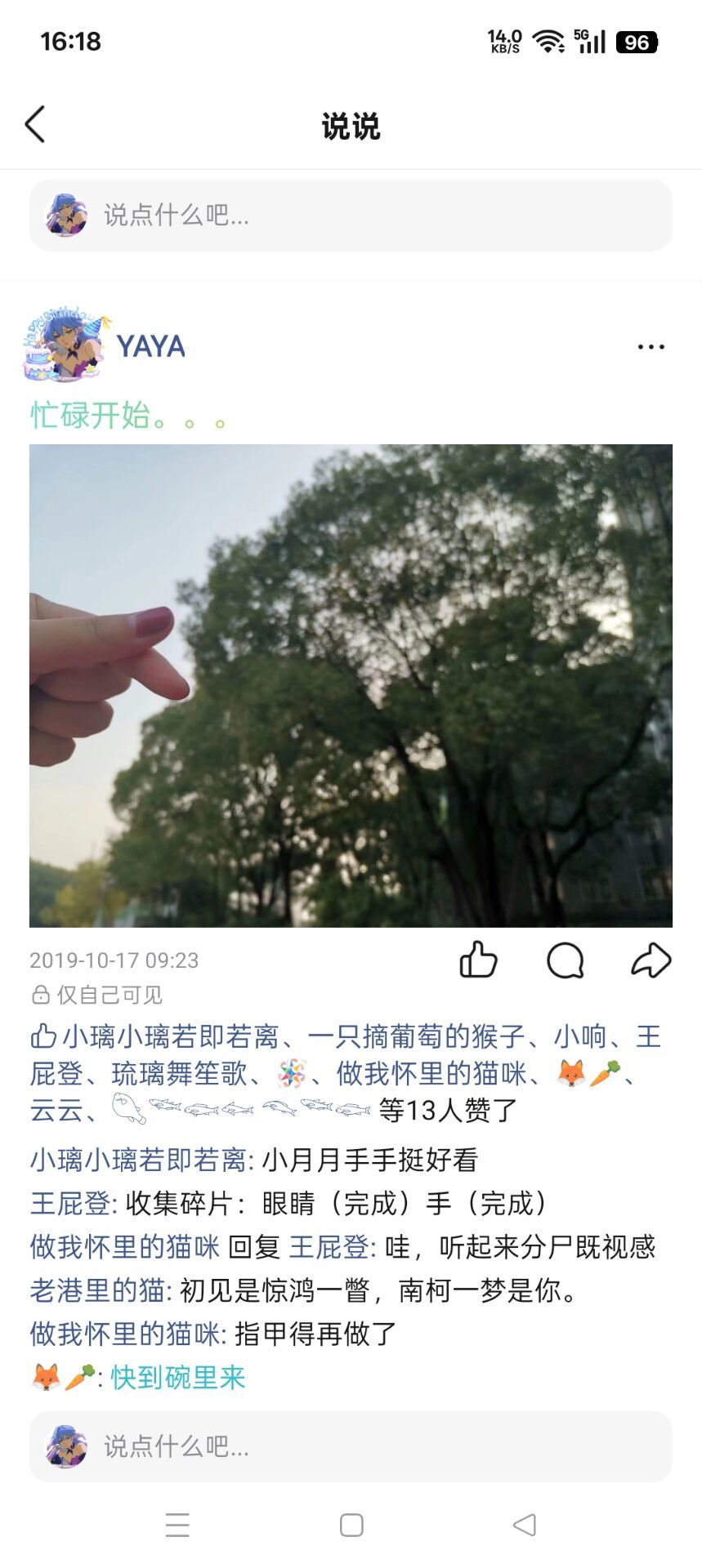Share this post with the arrow icon
702x1568 pixels.
651,960
